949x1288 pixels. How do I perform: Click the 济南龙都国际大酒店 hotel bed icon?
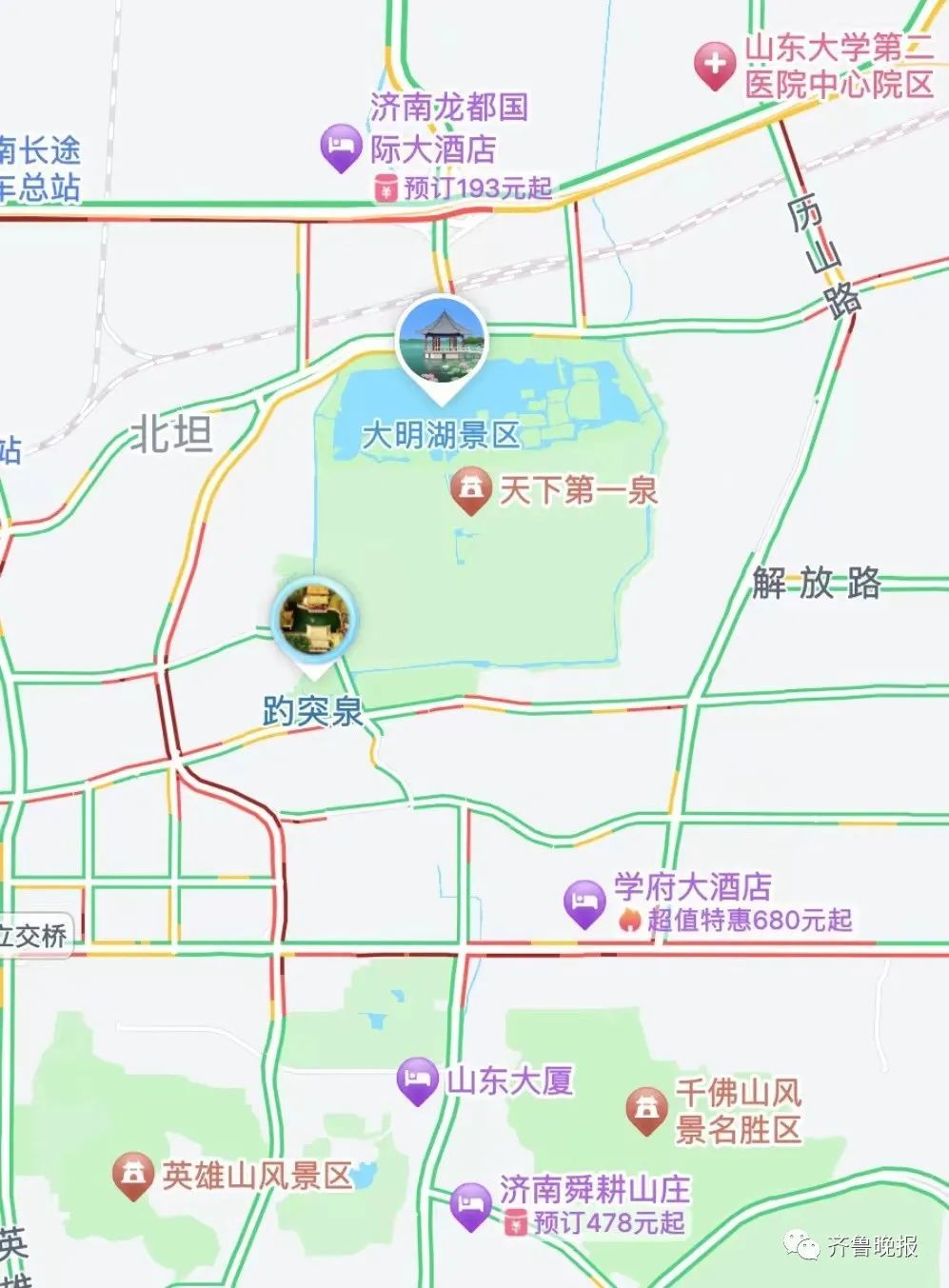(338, 146)
